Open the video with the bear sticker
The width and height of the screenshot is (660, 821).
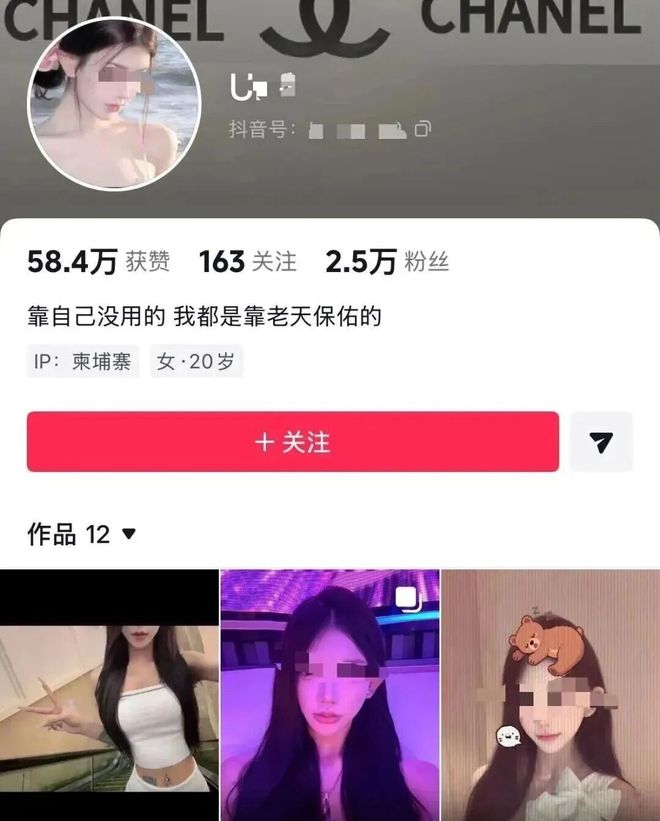551,696
